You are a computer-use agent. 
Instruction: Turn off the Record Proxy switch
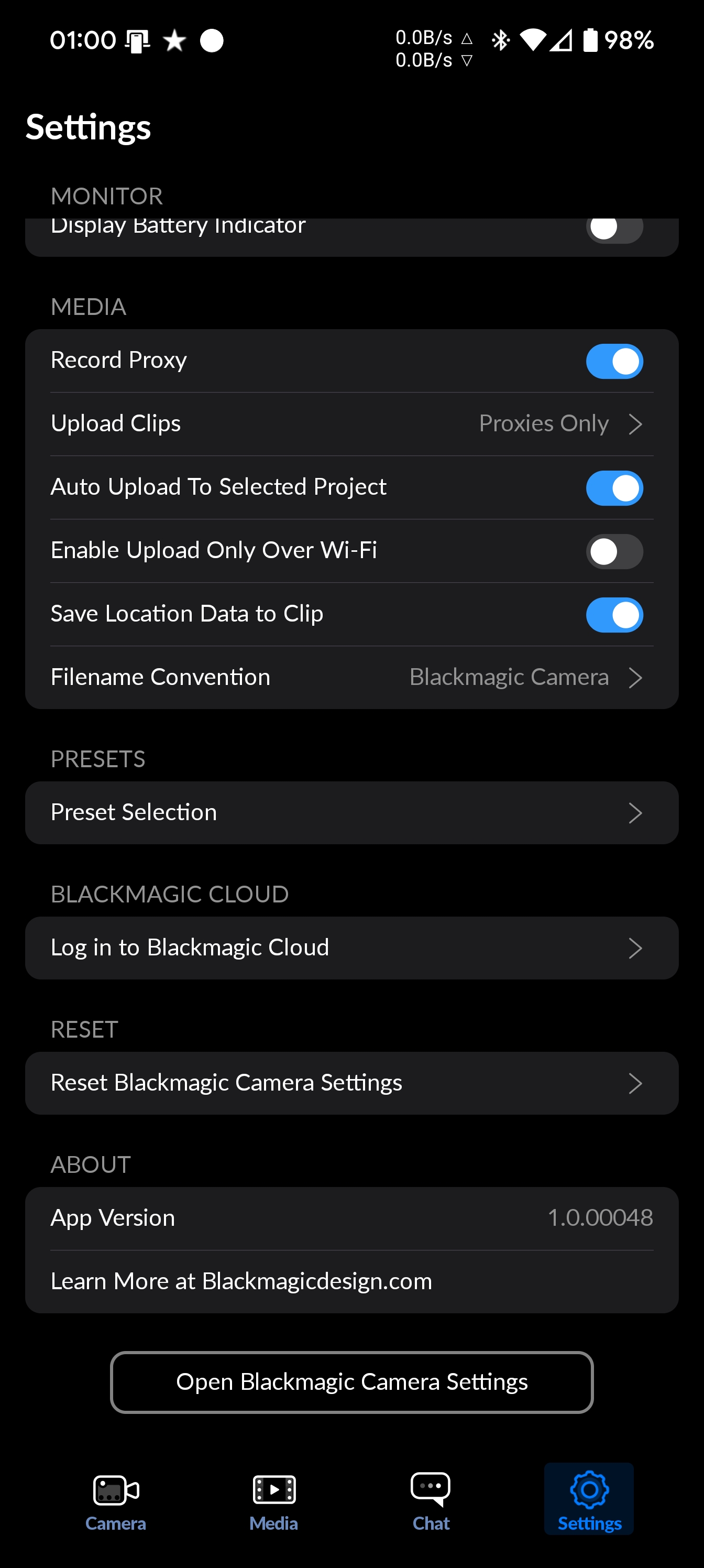[x=614, y=361]
